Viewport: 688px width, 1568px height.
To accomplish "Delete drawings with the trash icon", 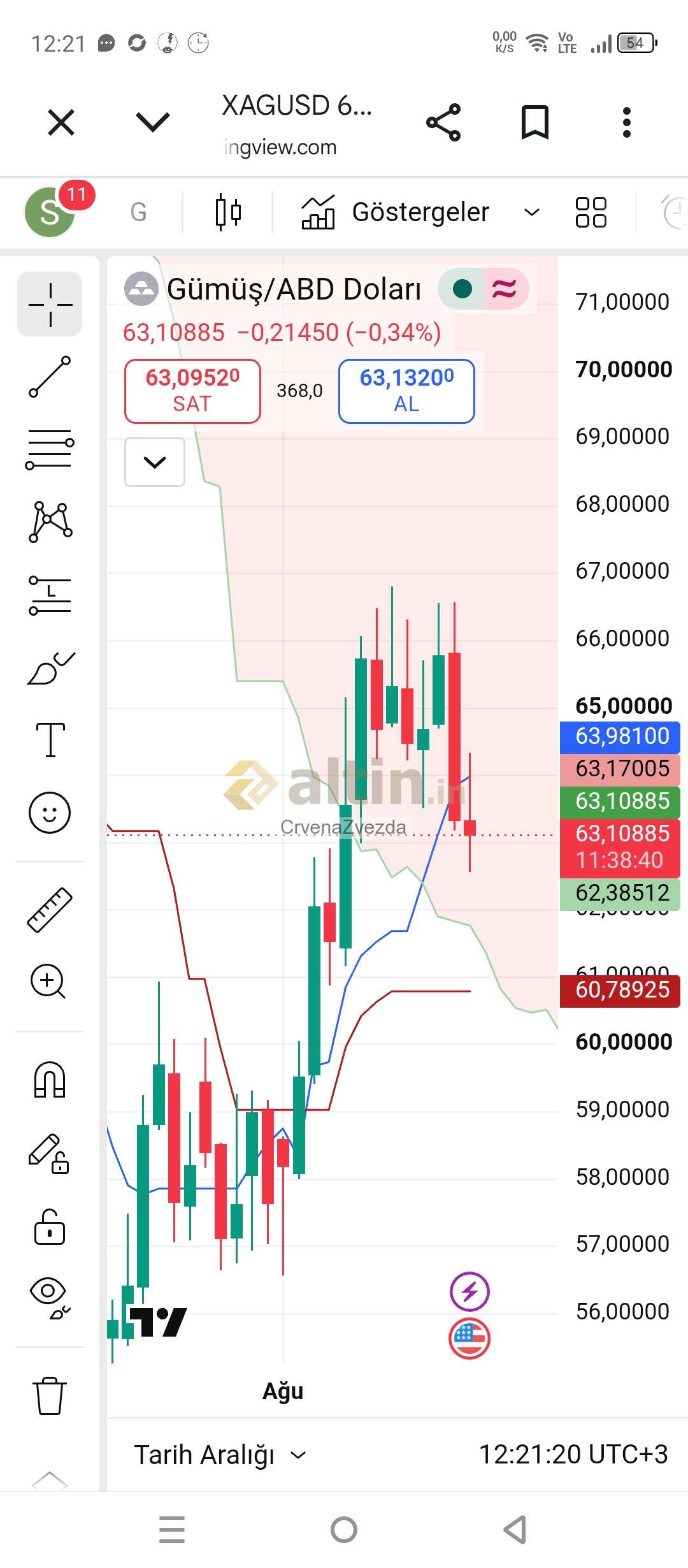I will 50,1395.
